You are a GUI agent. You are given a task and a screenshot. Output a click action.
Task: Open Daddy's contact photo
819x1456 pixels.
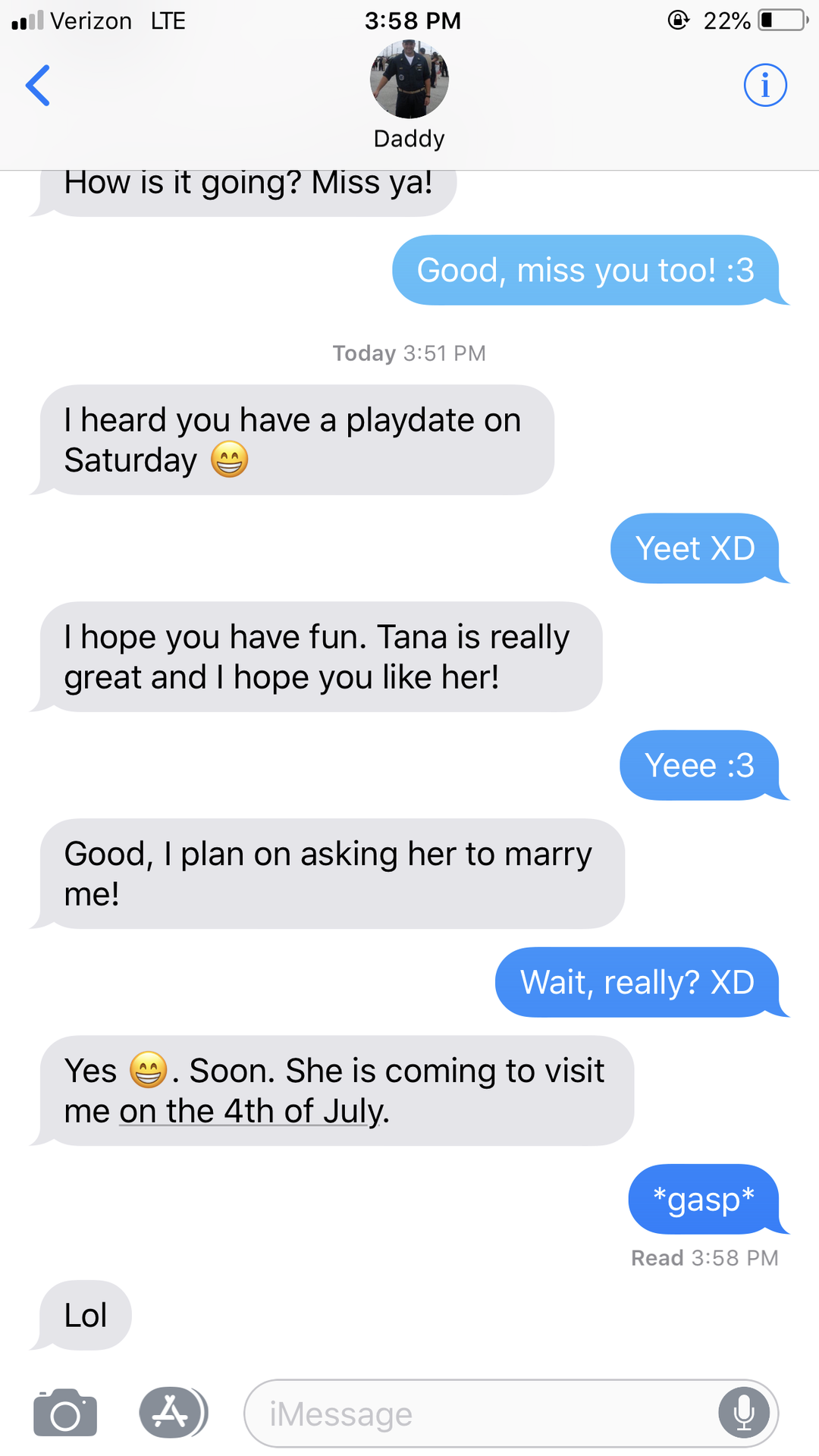tap(409, 80)
